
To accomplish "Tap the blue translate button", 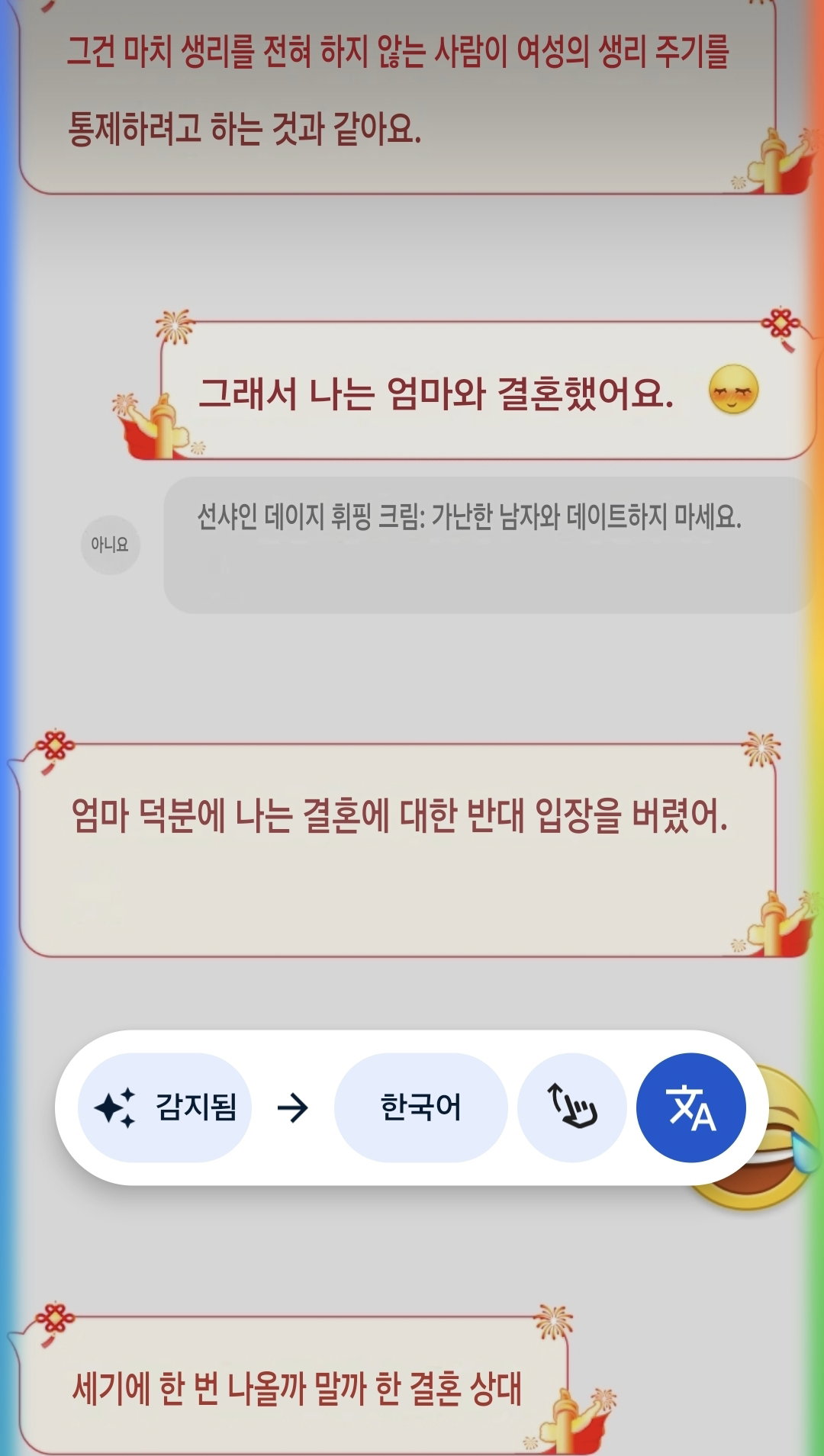I will (x=690, y=1107).
